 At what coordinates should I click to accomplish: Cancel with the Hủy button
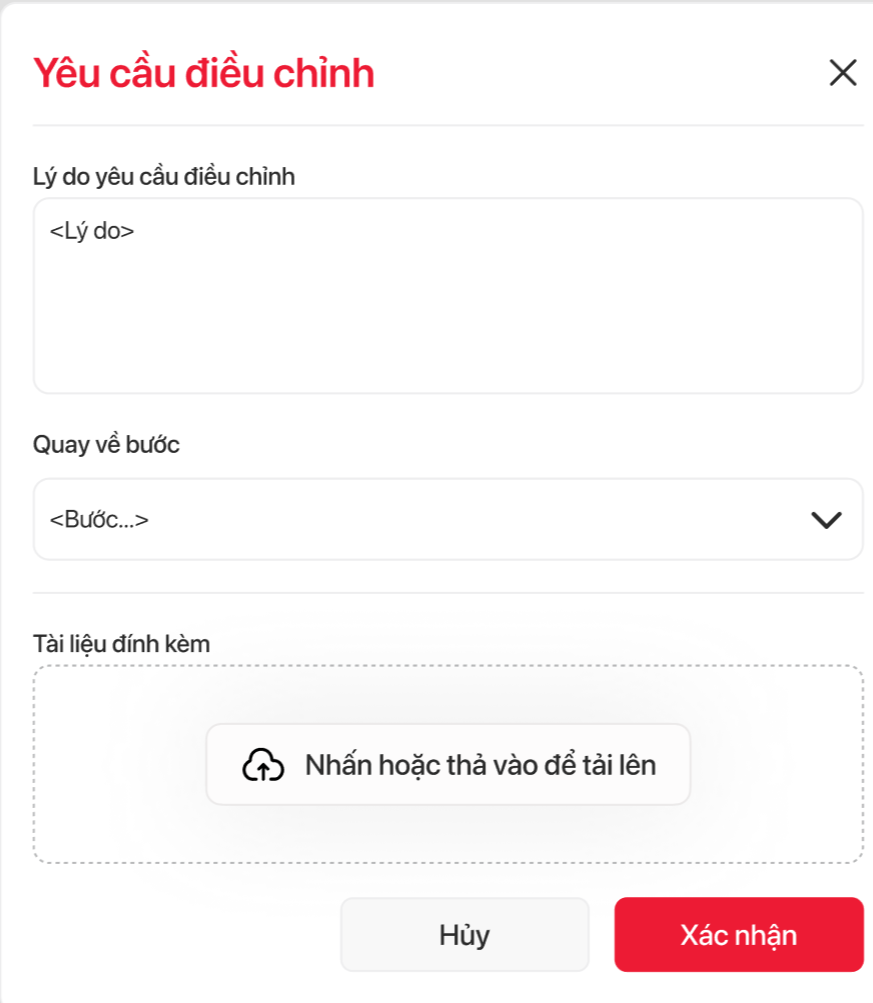click(x=464, y=935)
